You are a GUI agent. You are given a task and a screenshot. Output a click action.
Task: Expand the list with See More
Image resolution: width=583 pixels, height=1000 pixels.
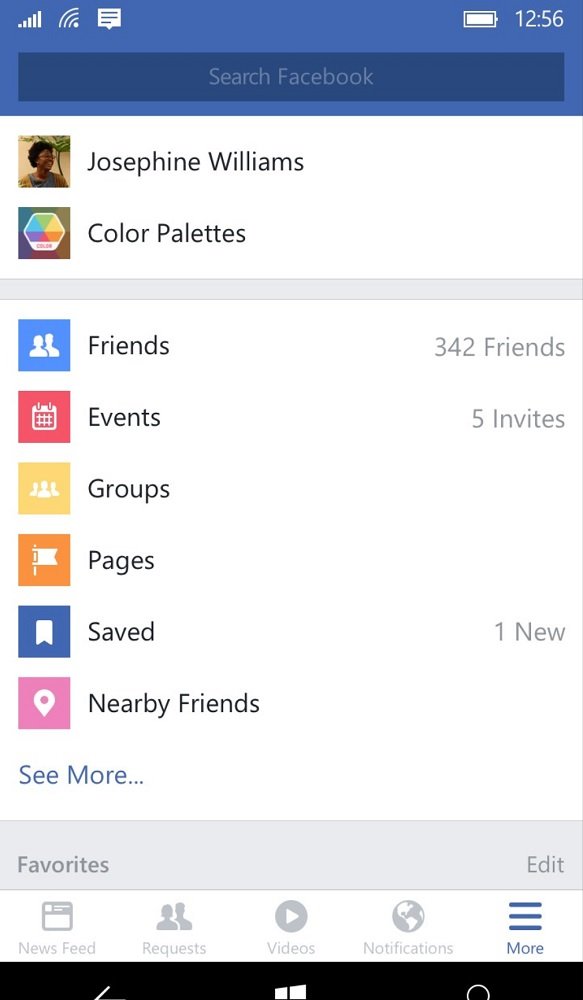coord(81,775)
